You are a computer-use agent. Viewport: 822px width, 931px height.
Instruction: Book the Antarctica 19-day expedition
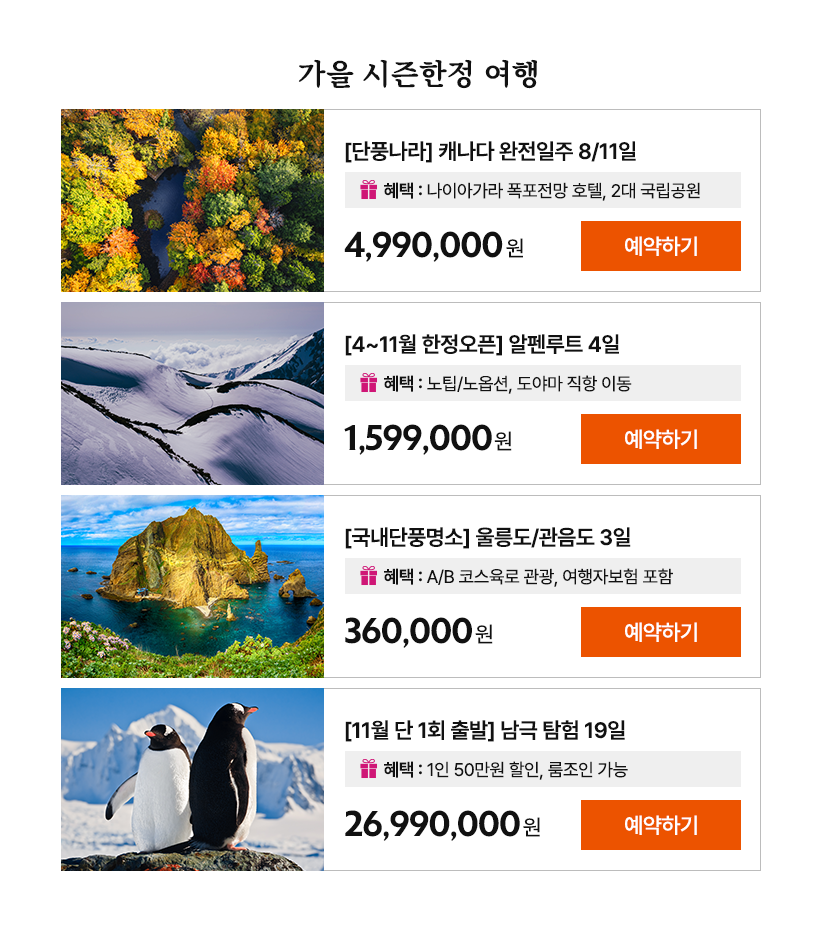660,825
